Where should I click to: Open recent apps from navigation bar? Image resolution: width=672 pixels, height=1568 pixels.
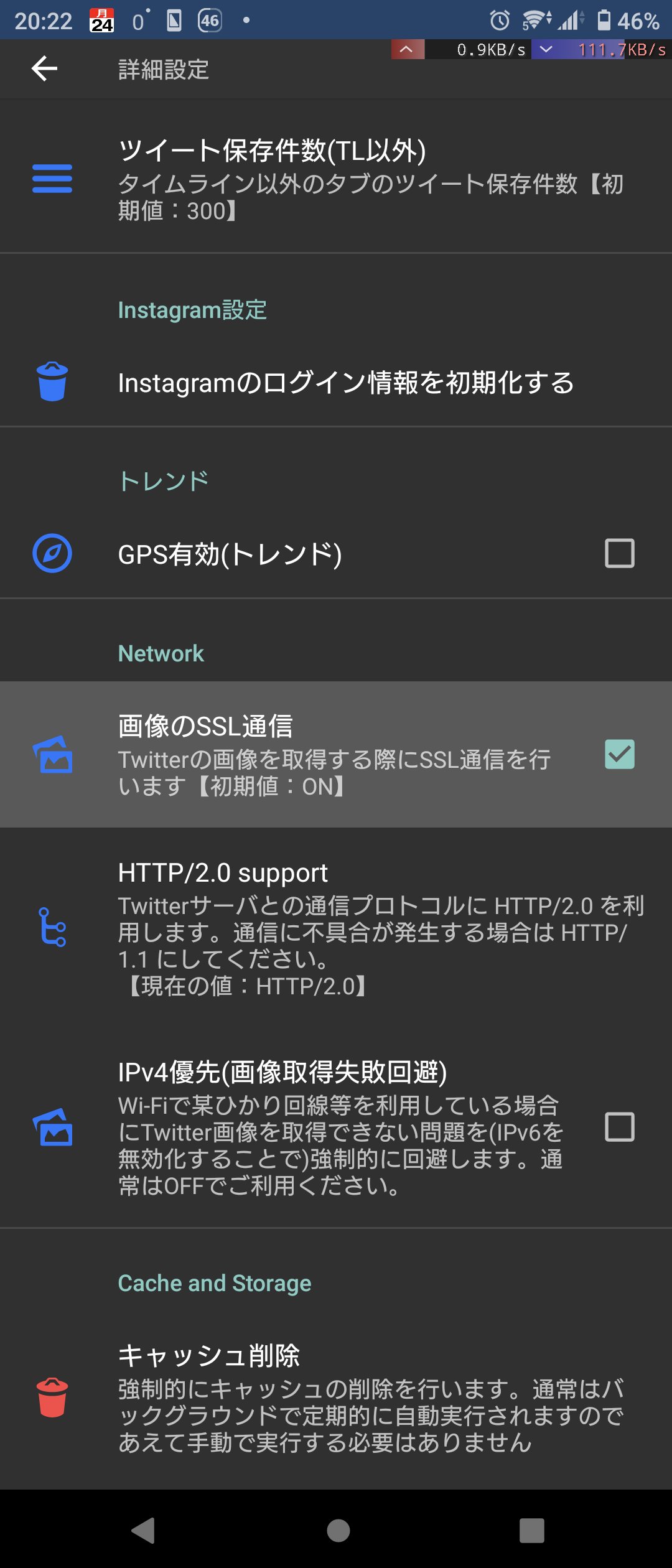[x=531, y=1530]
